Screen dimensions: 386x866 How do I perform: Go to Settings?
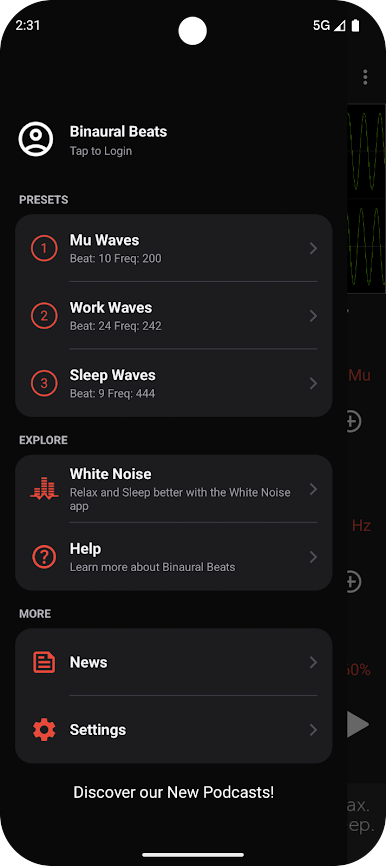point(173,730)
